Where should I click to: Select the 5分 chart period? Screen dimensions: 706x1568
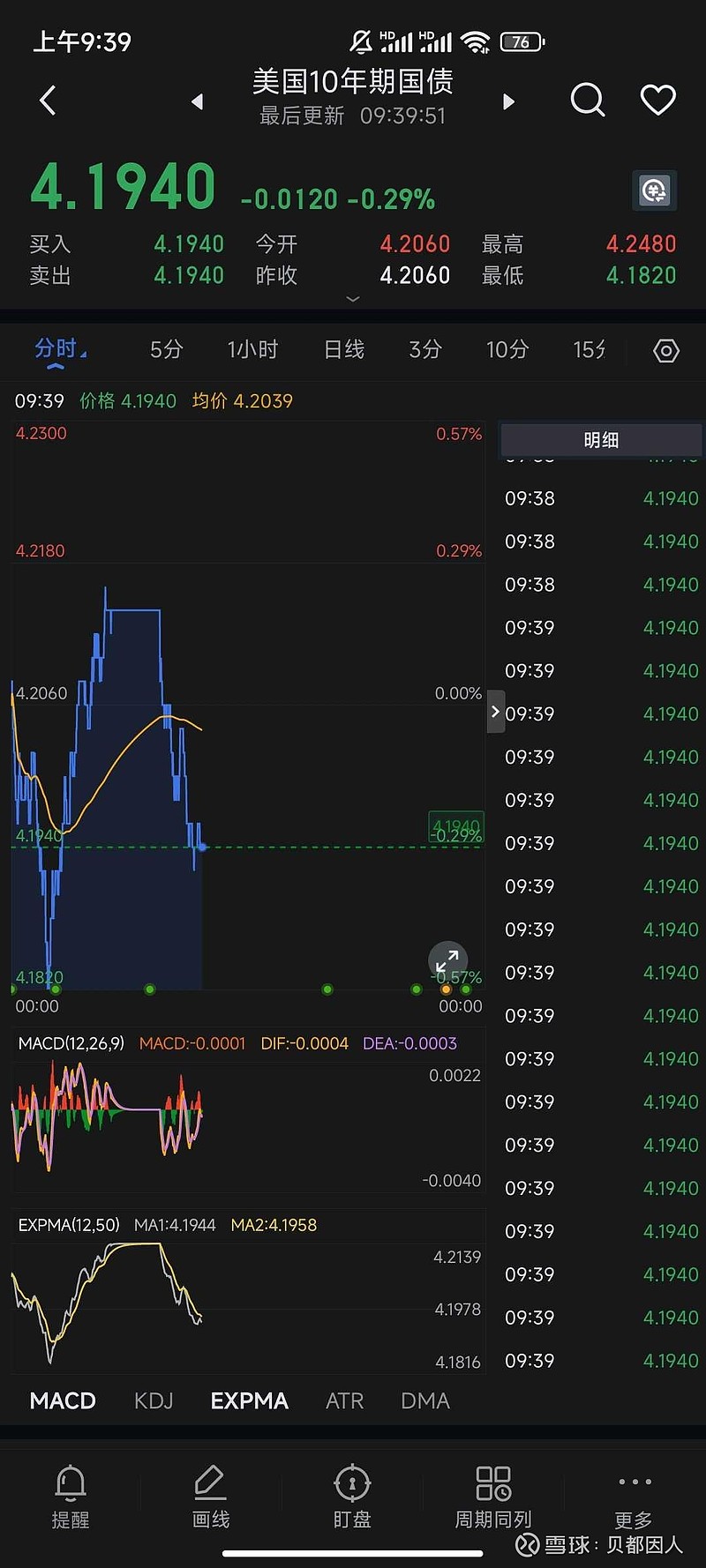[166, 350]
